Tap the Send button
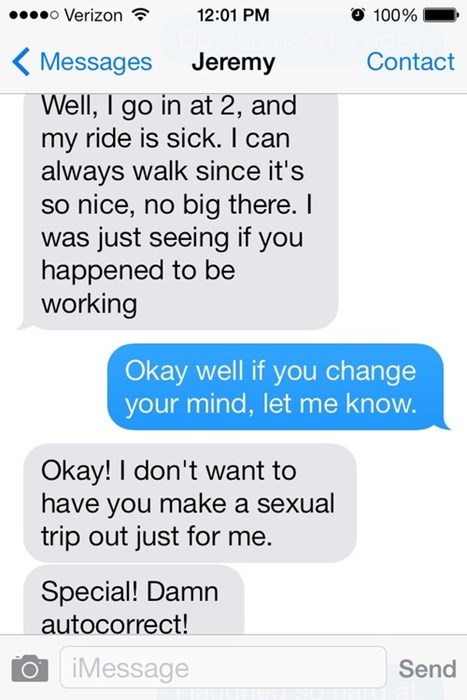467x700 pixels. point(427,668)
